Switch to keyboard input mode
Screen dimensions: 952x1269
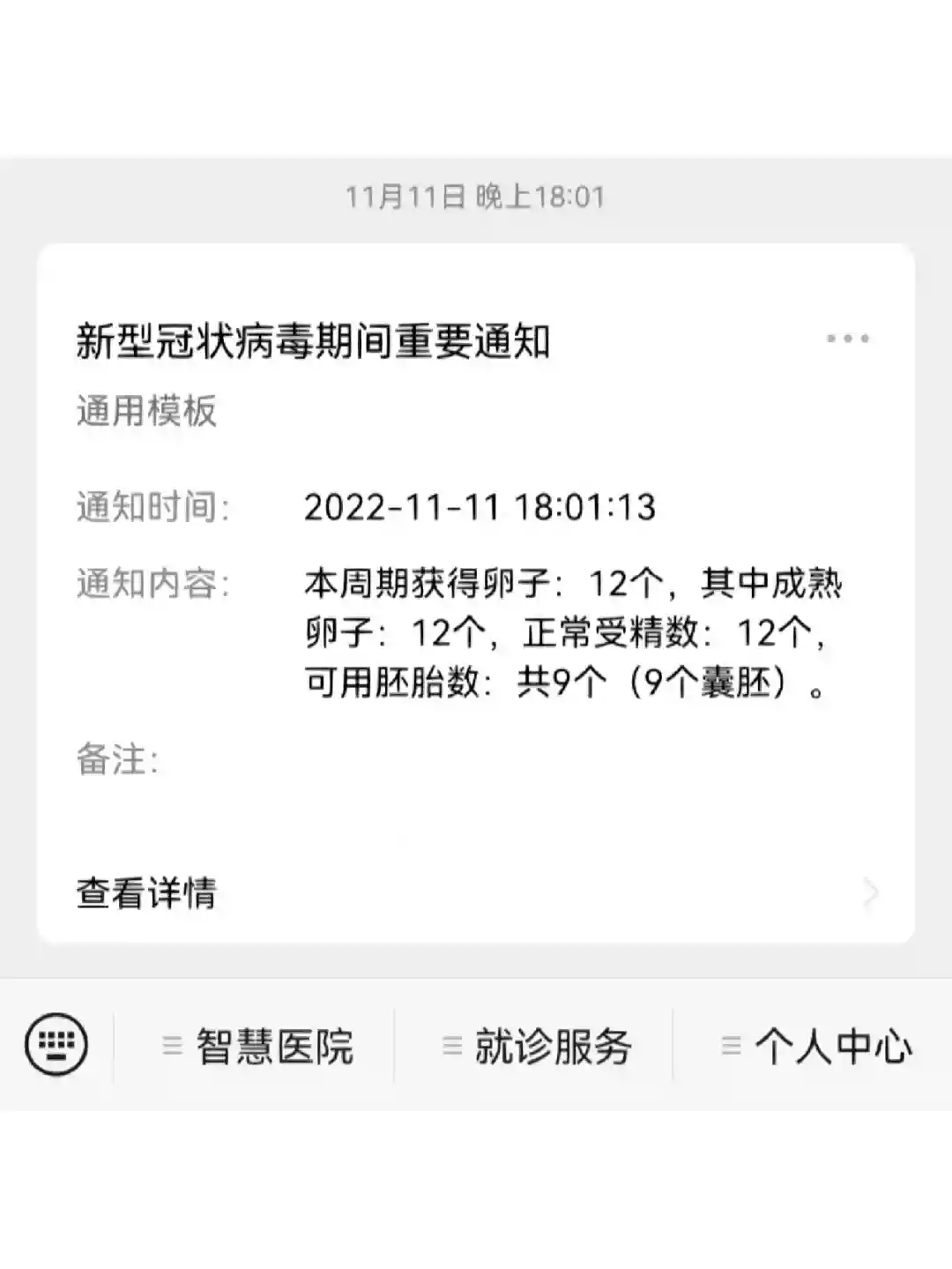point(56,1045)
